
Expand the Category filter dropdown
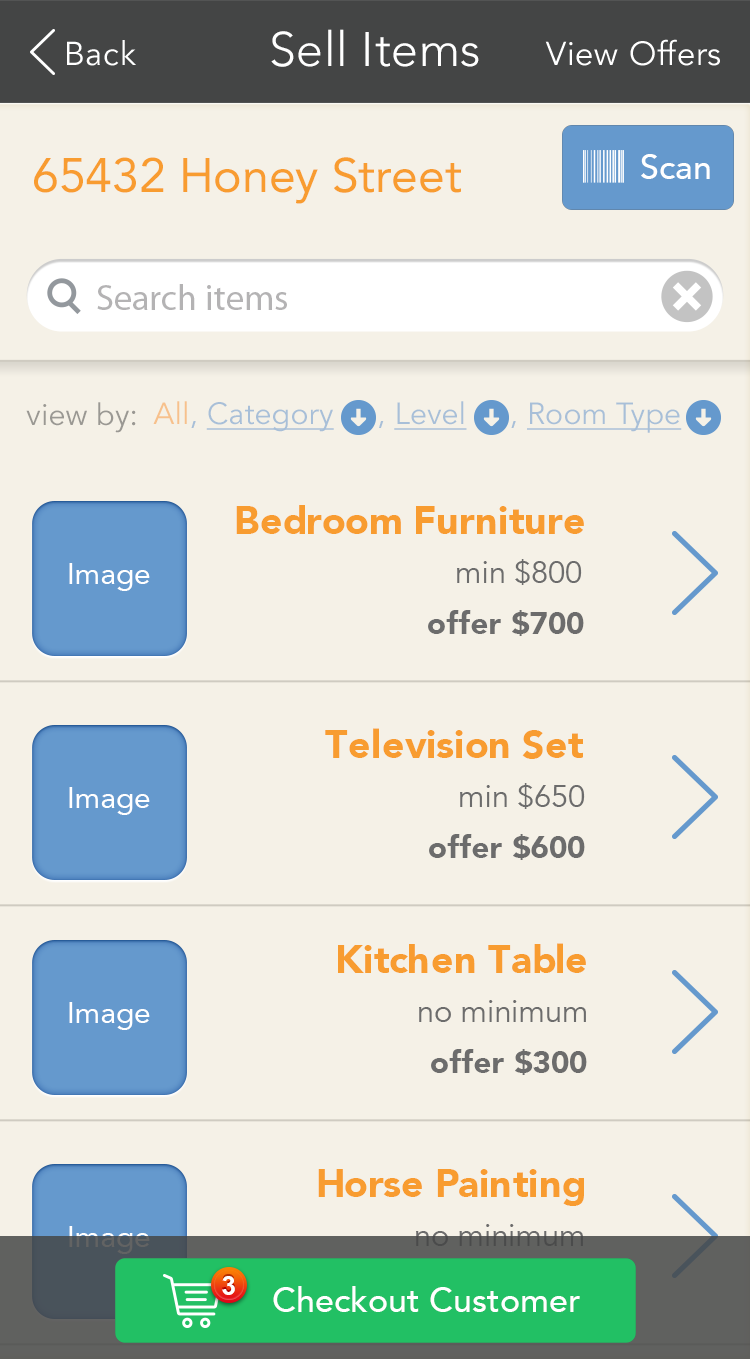tap(358, 417)
